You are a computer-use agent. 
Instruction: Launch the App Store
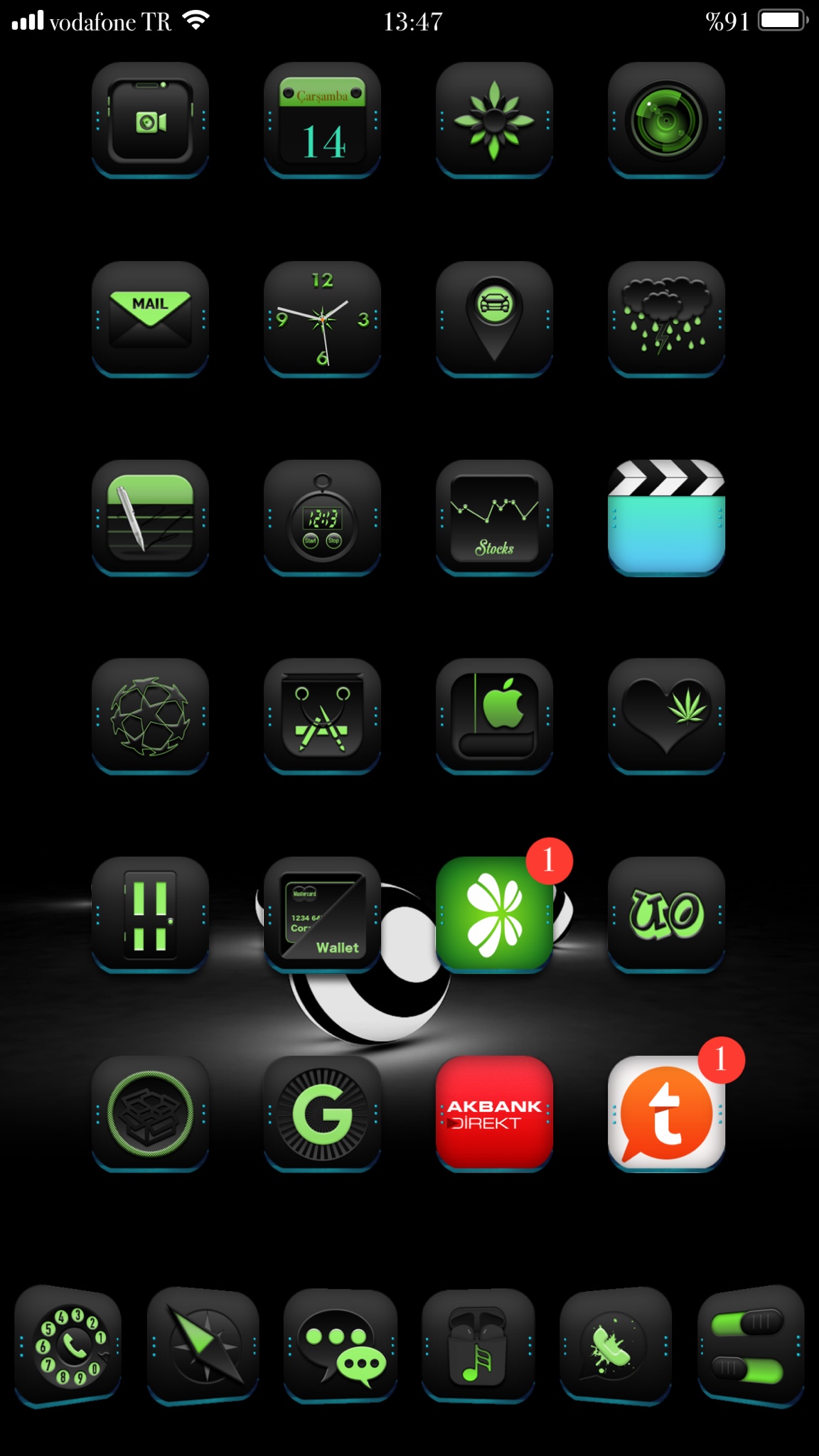tap(322, 716)
